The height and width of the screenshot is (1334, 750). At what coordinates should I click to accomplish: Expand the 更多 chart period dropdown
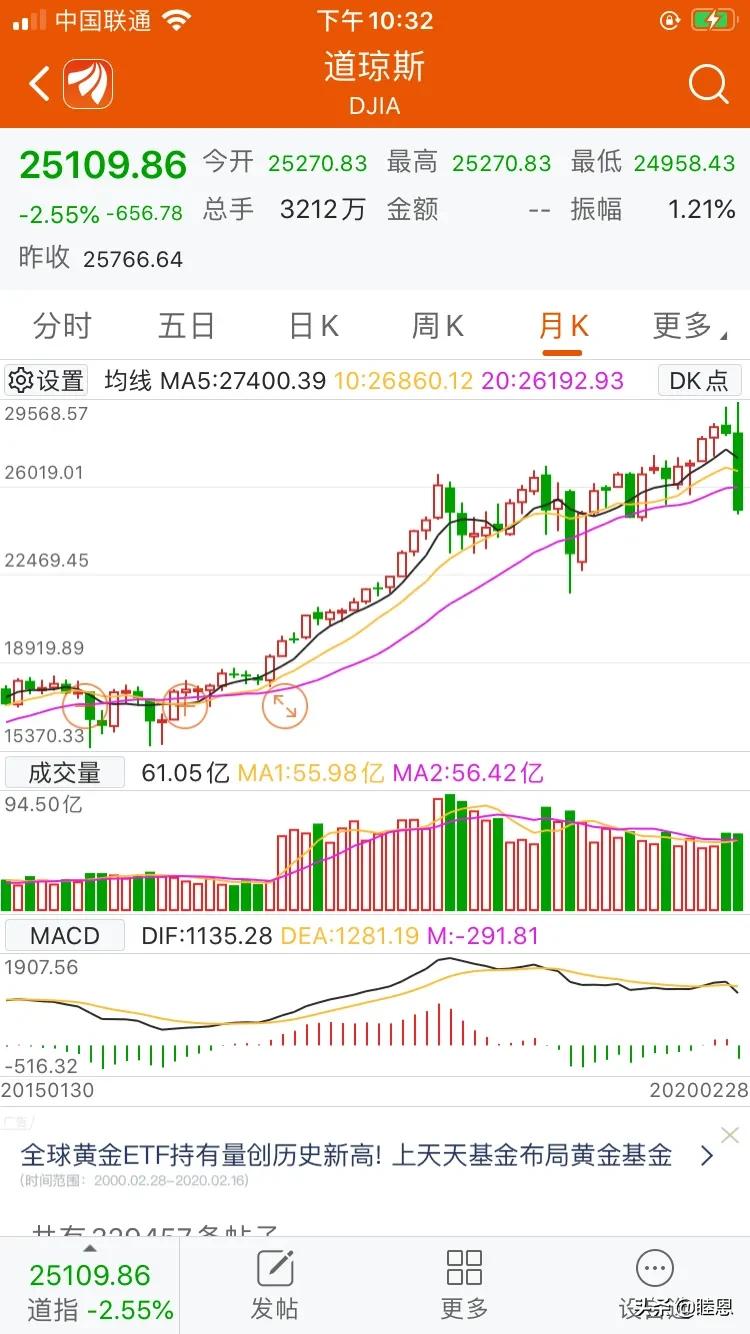(x=689, y=326)
